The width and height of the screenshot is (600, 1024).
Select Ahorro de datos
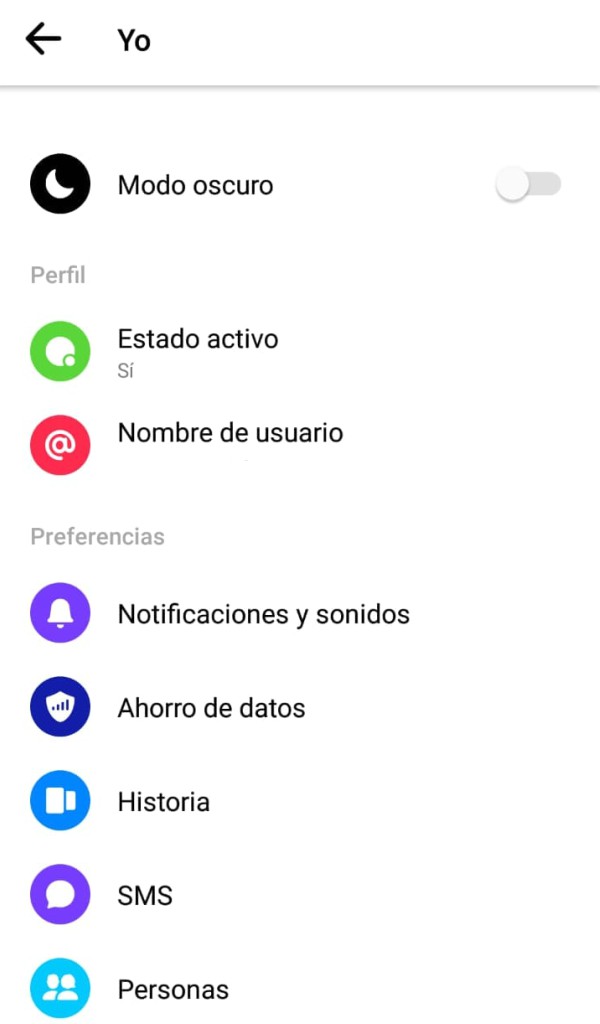211,708
